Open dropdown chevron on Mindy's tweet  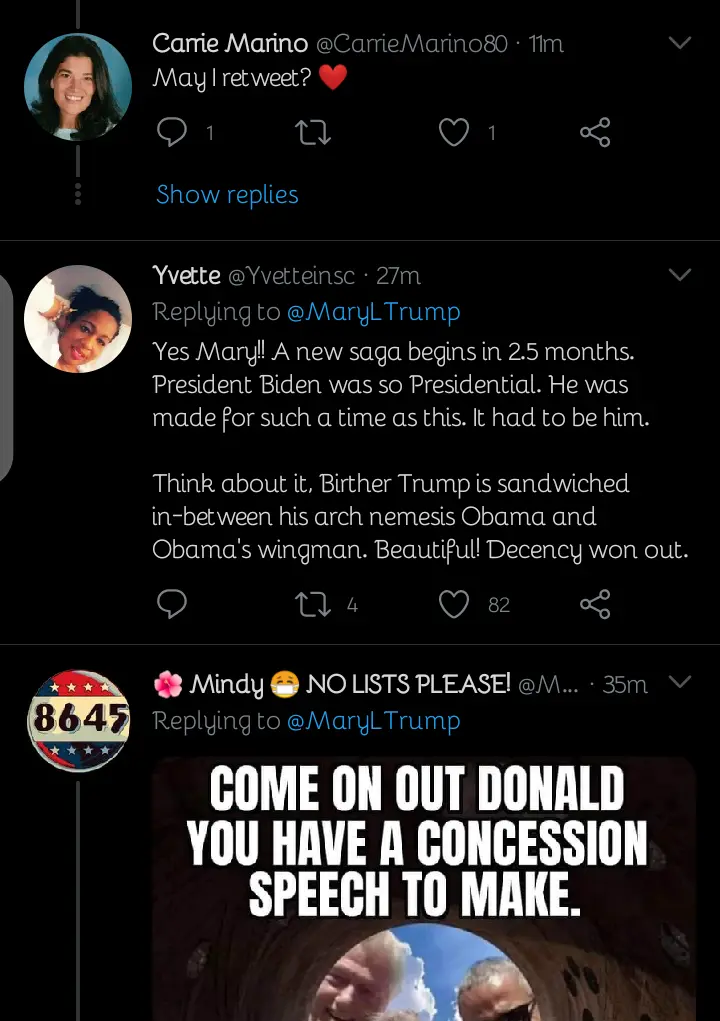(x=680, y=682)
